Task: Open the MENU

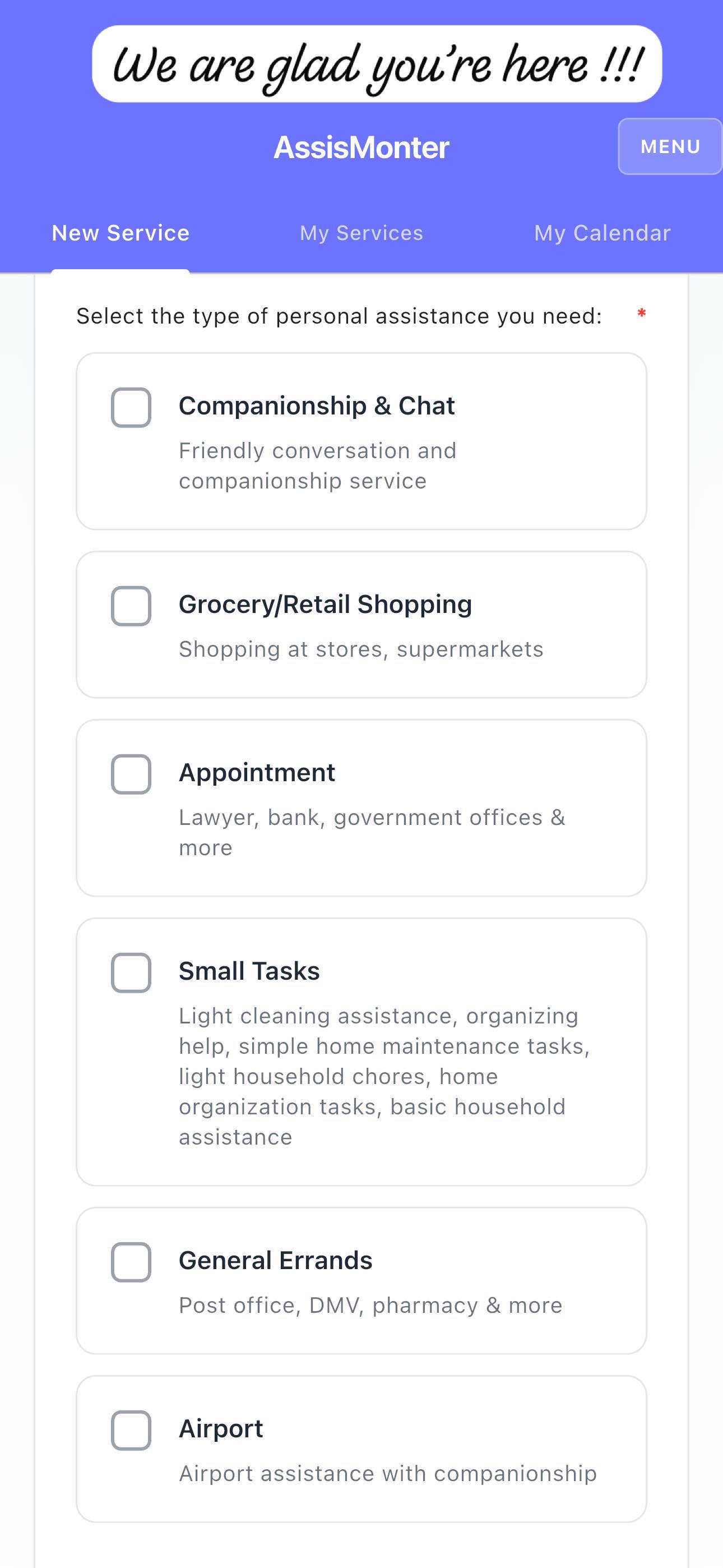Action: coord(669,146)
